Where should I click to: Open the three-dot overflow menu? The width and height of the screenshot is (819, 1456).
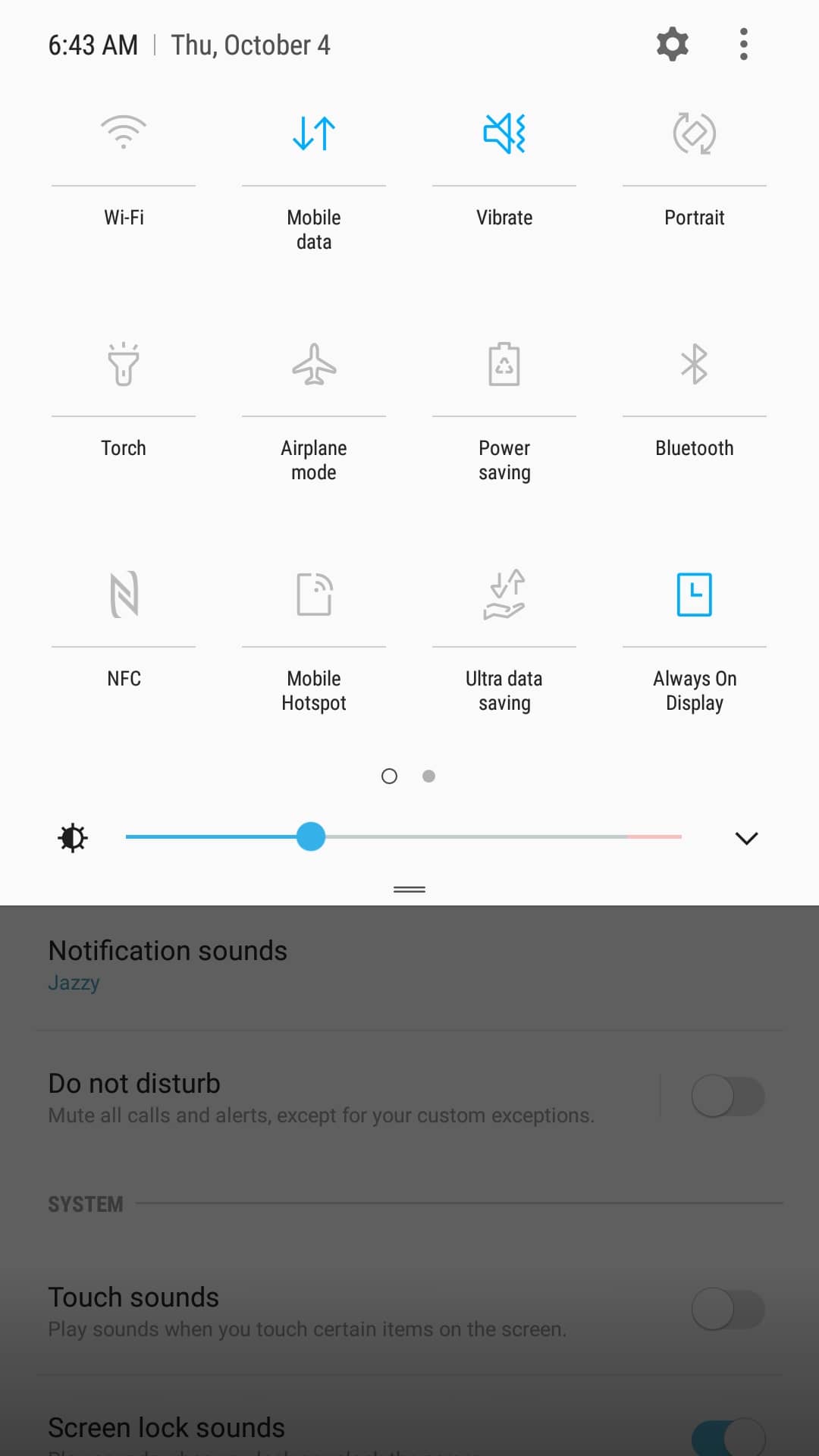(x=744, y=44)
